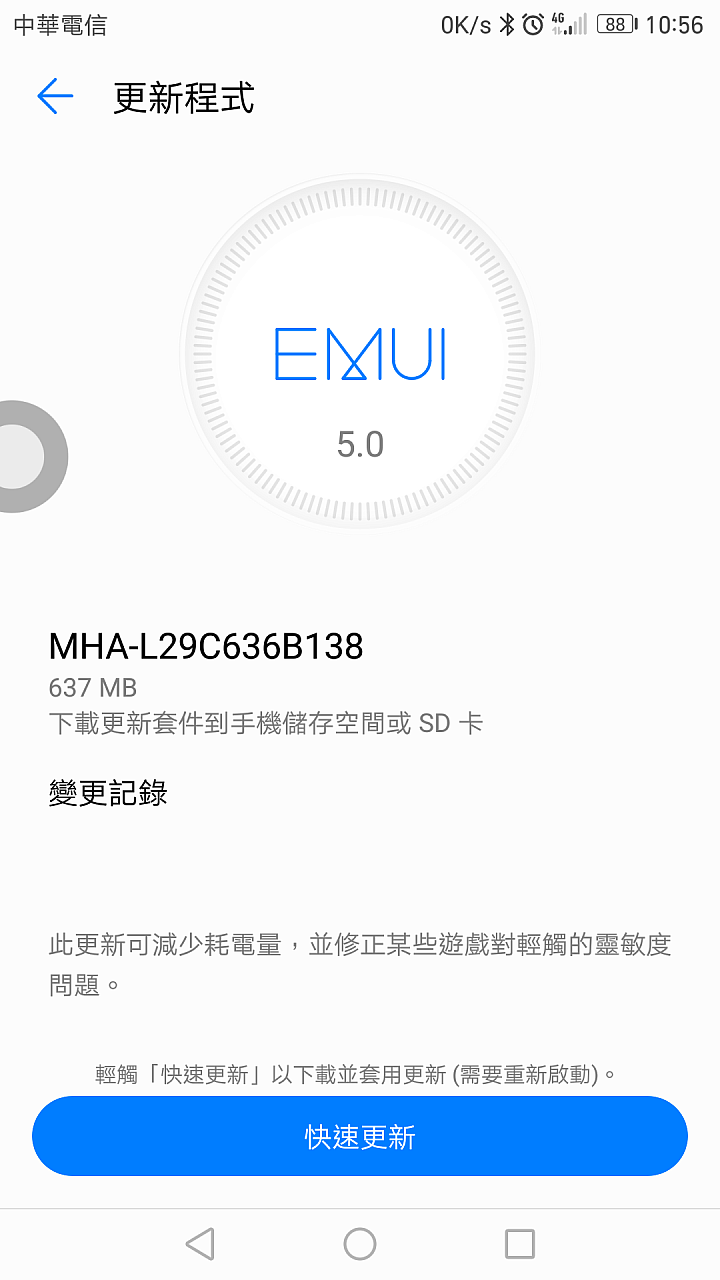Go to home via the navigation bar
Screen dimensions: 720x1280
(x=360, y=1244)
